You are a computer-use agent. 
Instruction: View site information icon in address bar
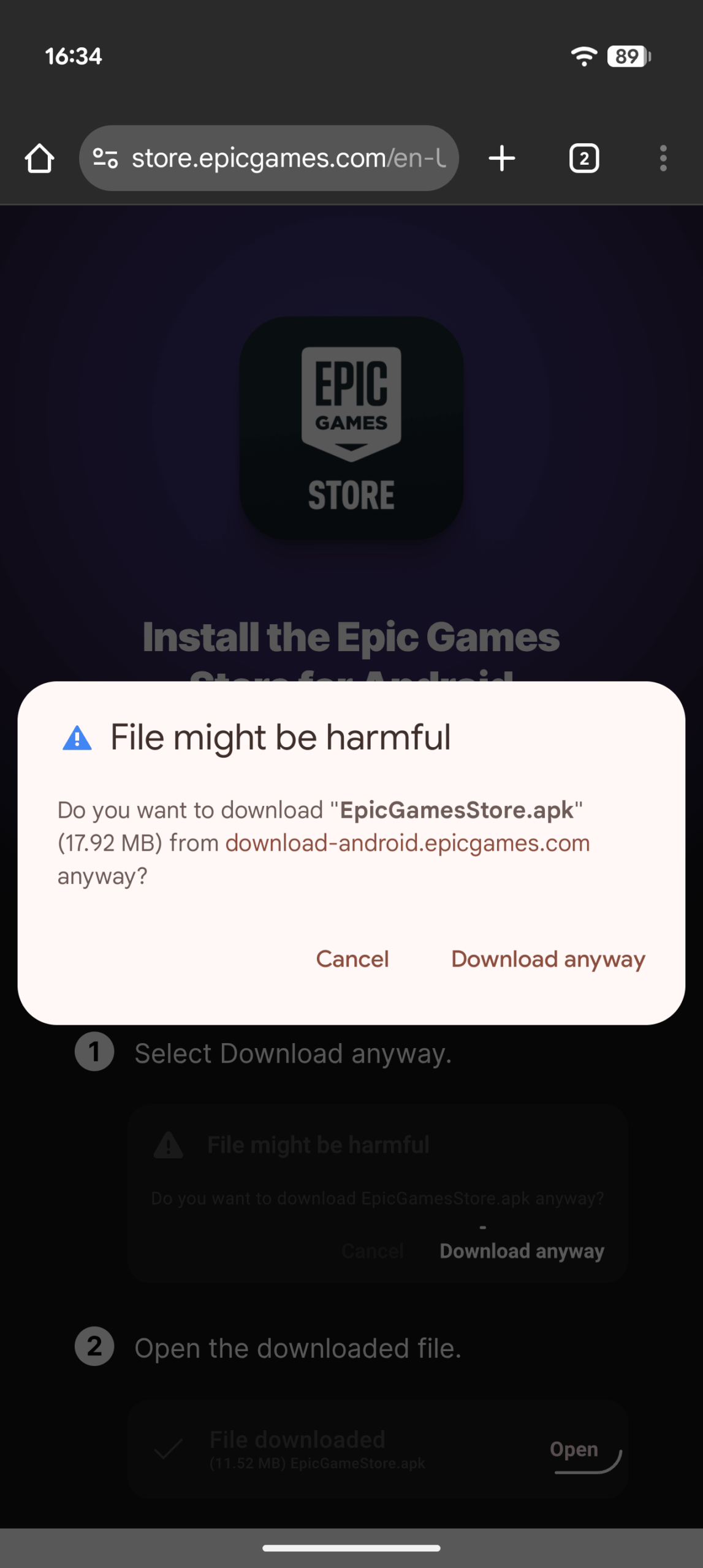(x=105, y=159)
